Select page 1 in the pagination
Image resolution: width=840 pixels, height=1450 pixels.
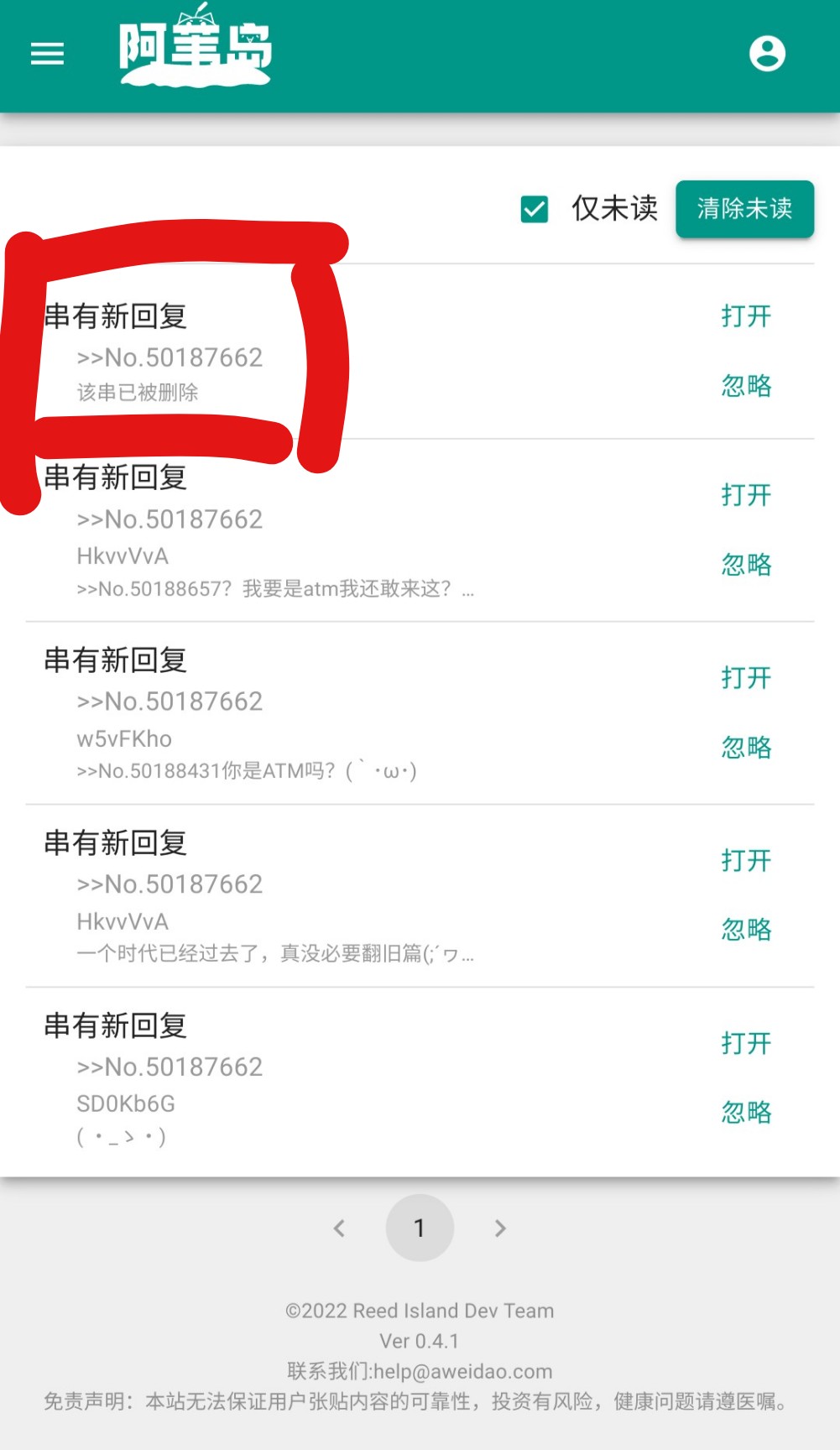pyautogui.click(x=420, y=1228)
